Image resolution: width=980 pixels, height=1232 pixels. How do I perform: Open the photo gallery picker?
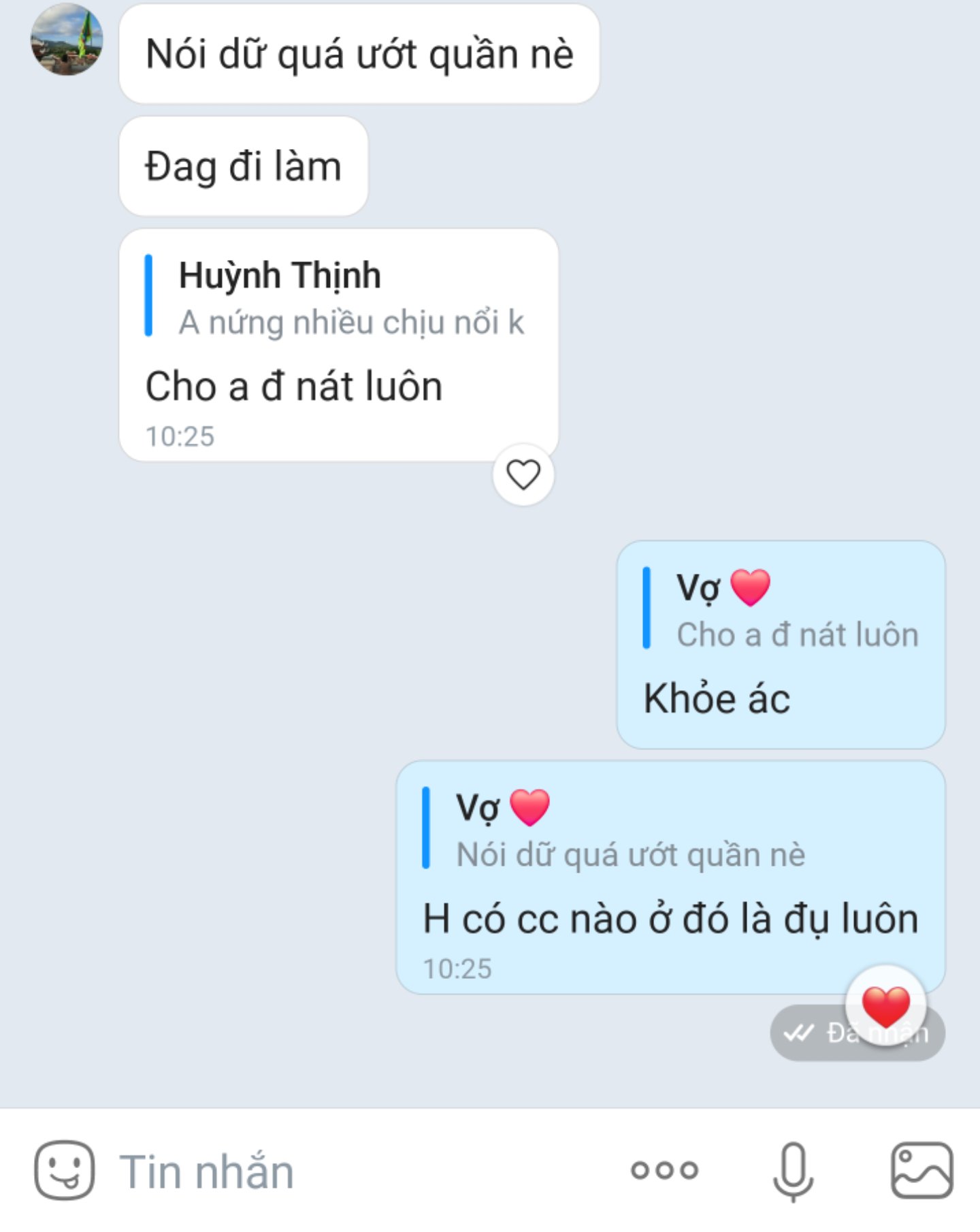coord(921,1170)
